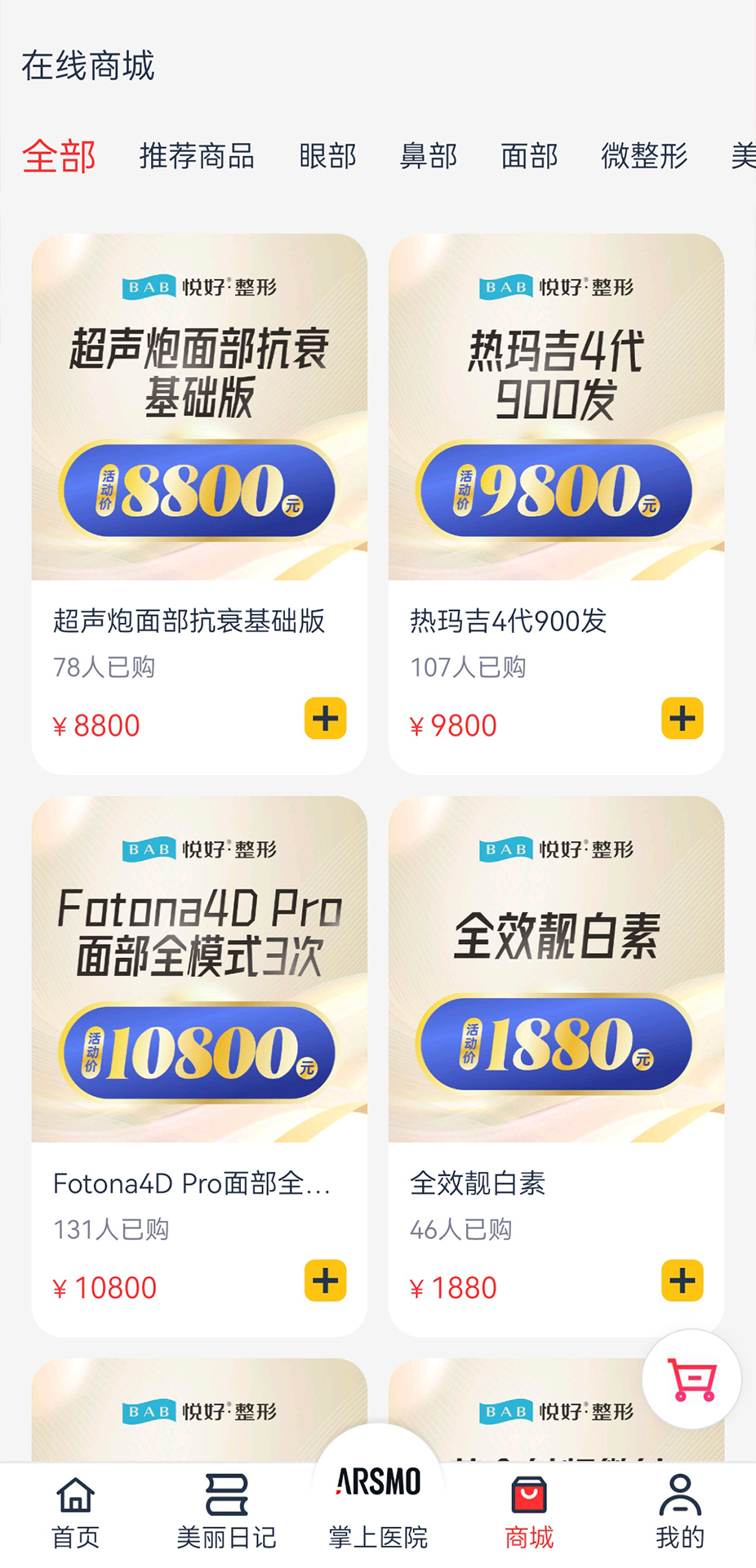Add 热玛吉4代900发 with the plus icon
The image size is (756, 1568).
(682, 719)
